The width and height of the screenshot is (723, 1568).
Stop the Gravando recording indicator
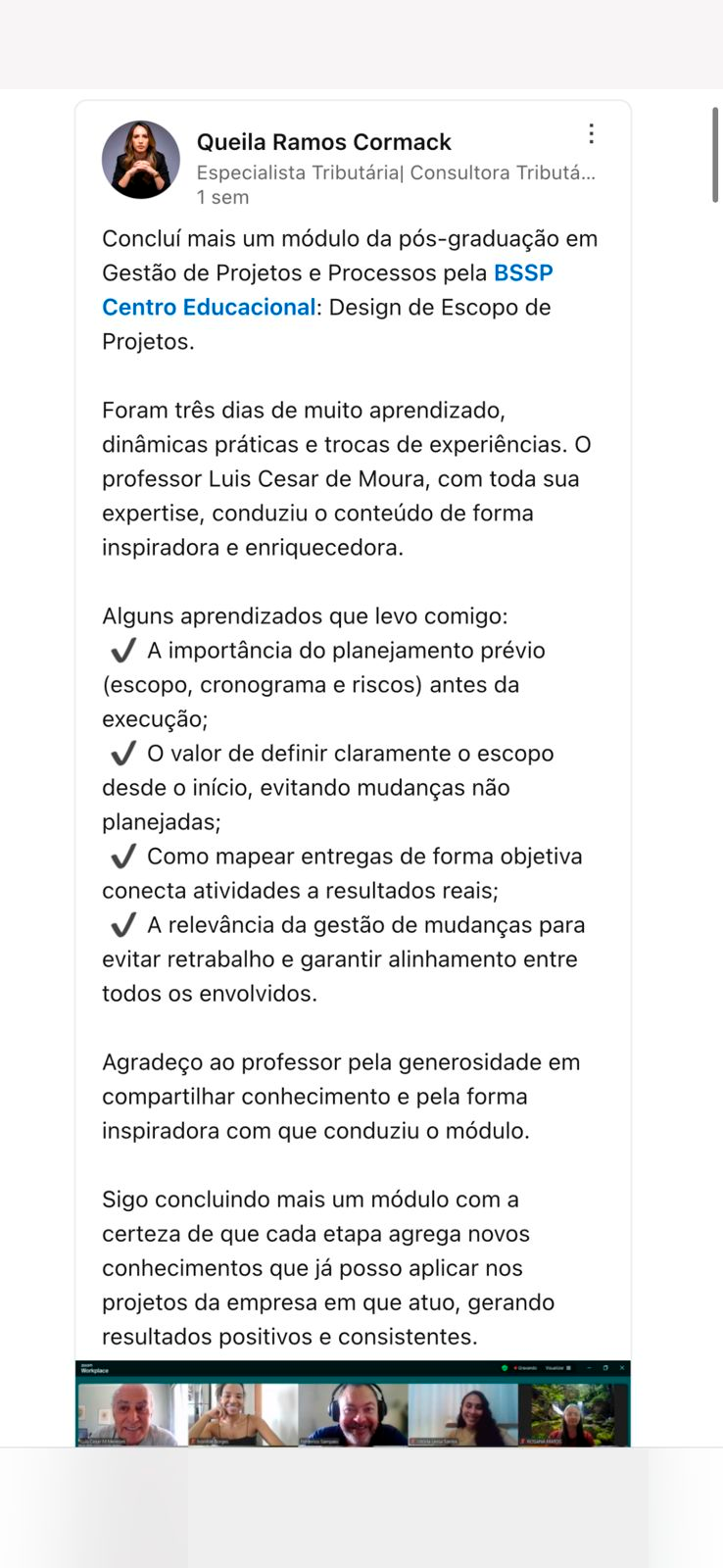coord(528,1368)
